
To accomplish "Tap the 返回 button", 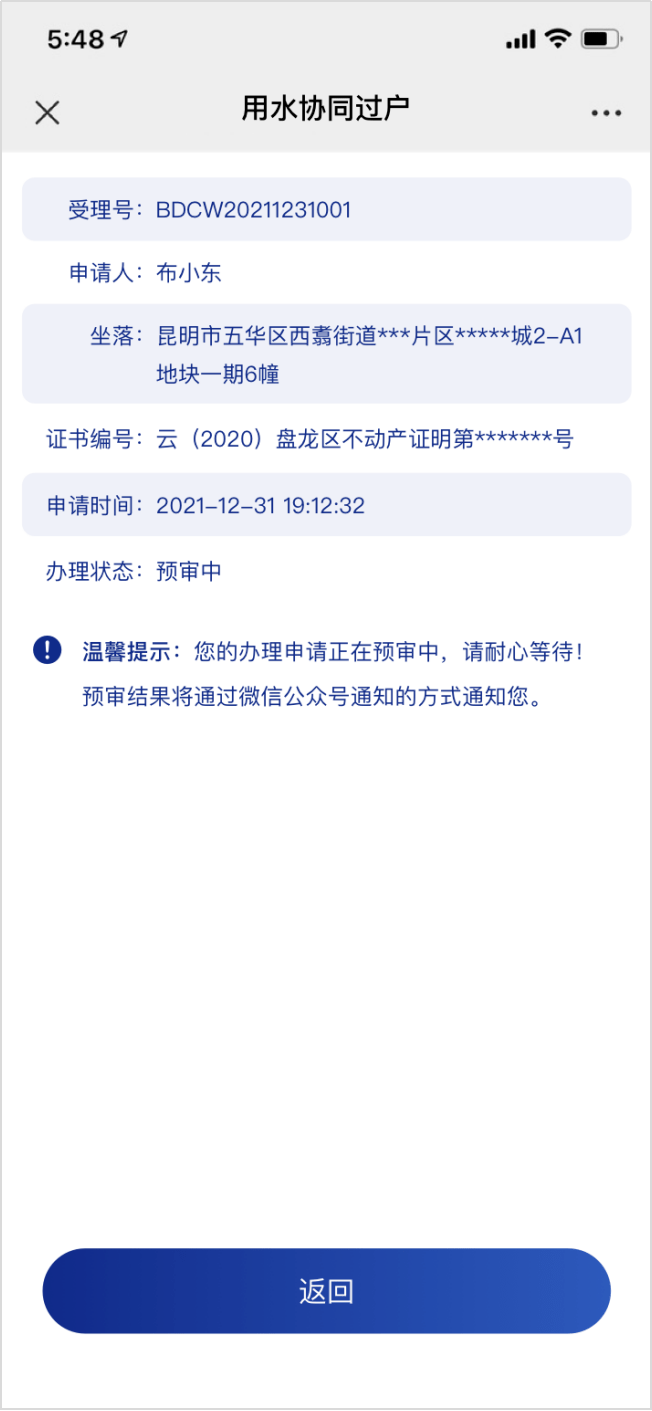I will click(326, 1291).
